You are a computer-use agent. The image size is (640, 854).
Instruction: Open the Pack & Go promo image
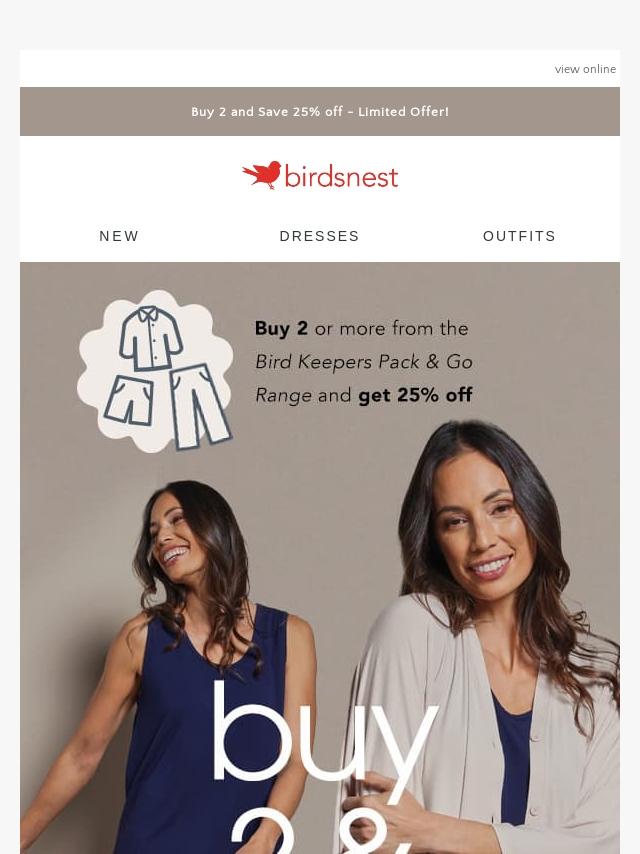click(x=320, y=560)
